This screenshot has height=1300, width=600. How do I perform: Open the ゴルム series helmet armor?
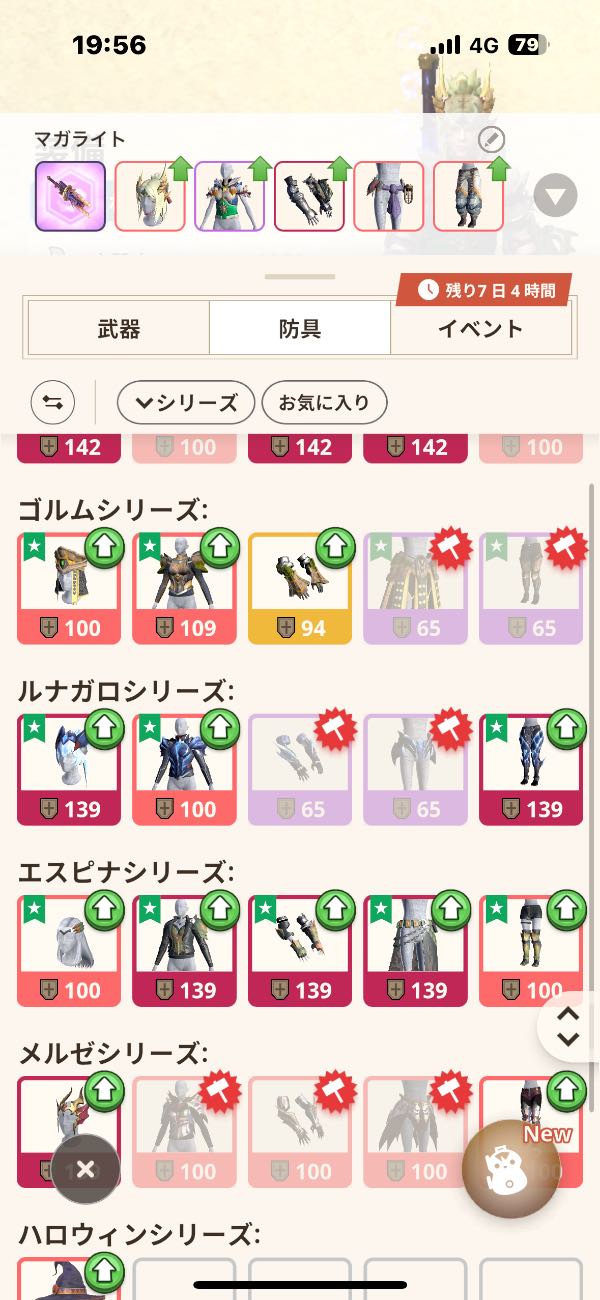(x=69, y=588)
